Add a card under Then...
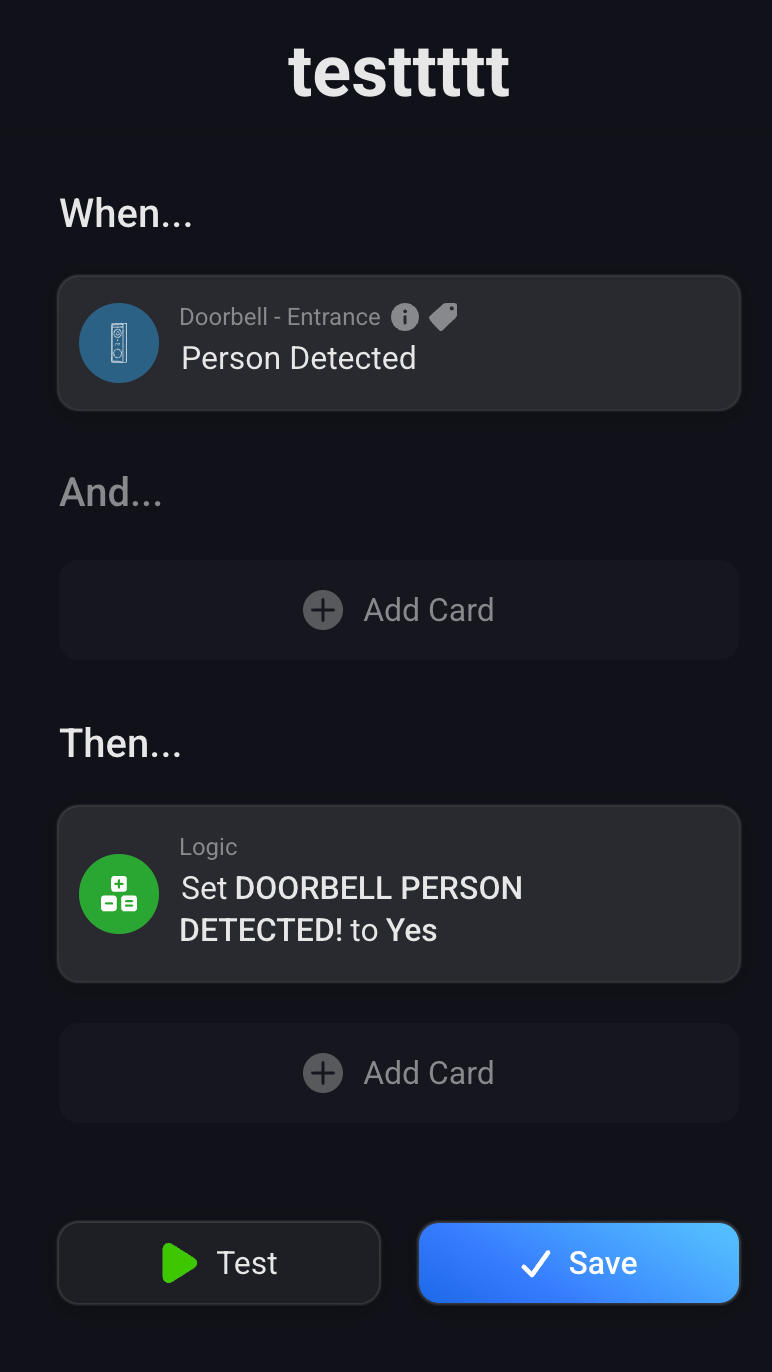This screenshot has height=1372, width=772. (398, 1073)
